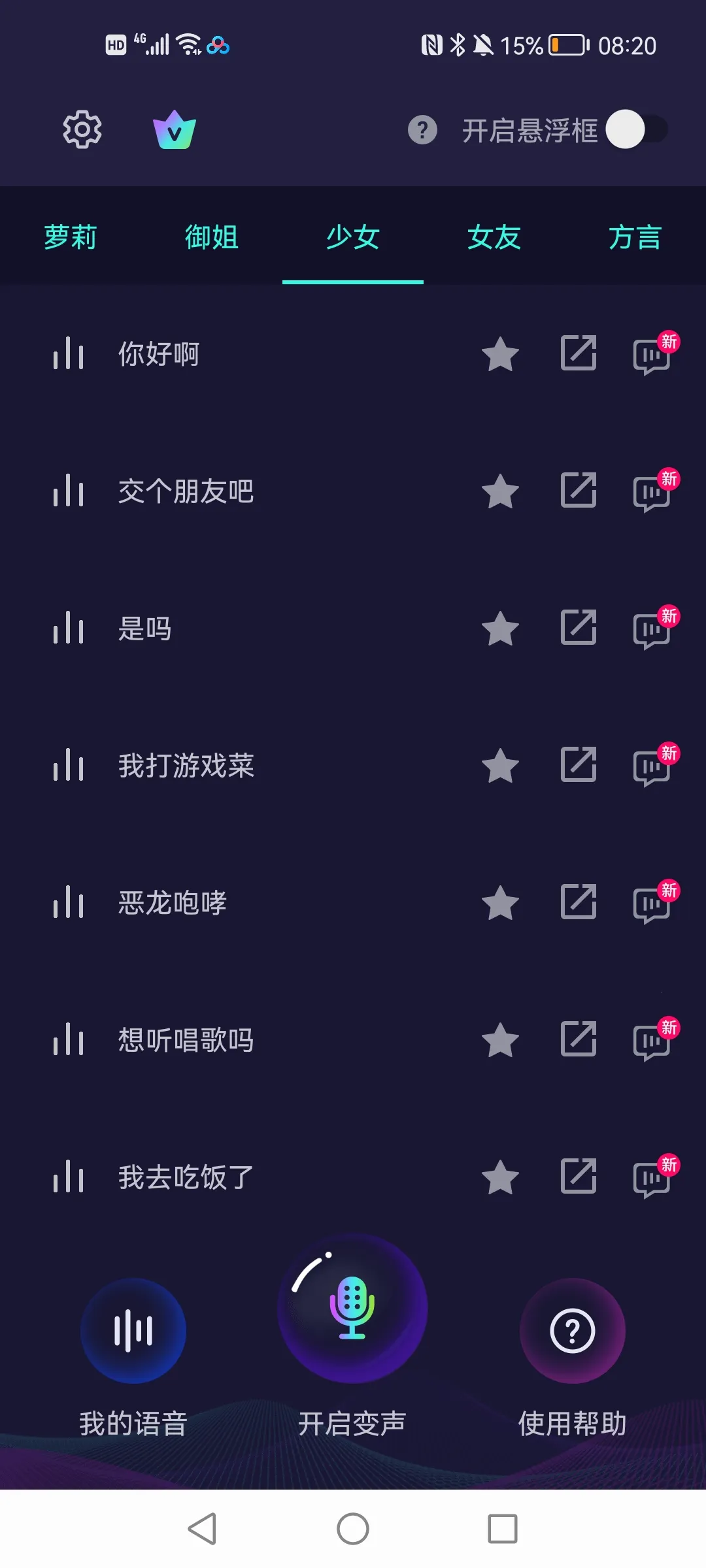Switch to the 女友 tab
The image size is (706, 1568).
point(494,238)
